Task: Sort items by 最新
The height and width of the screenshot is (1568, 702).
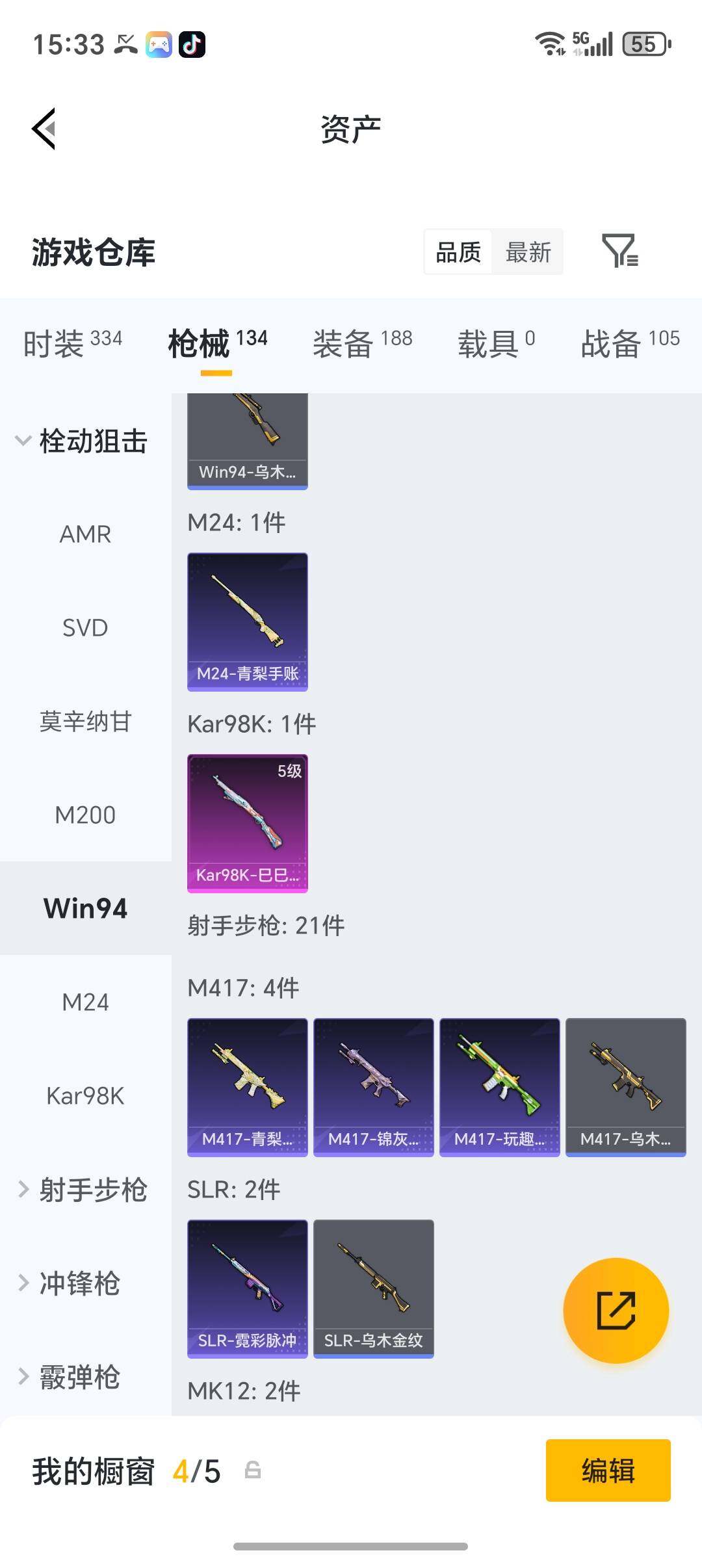Action: (x=528, y=252)
